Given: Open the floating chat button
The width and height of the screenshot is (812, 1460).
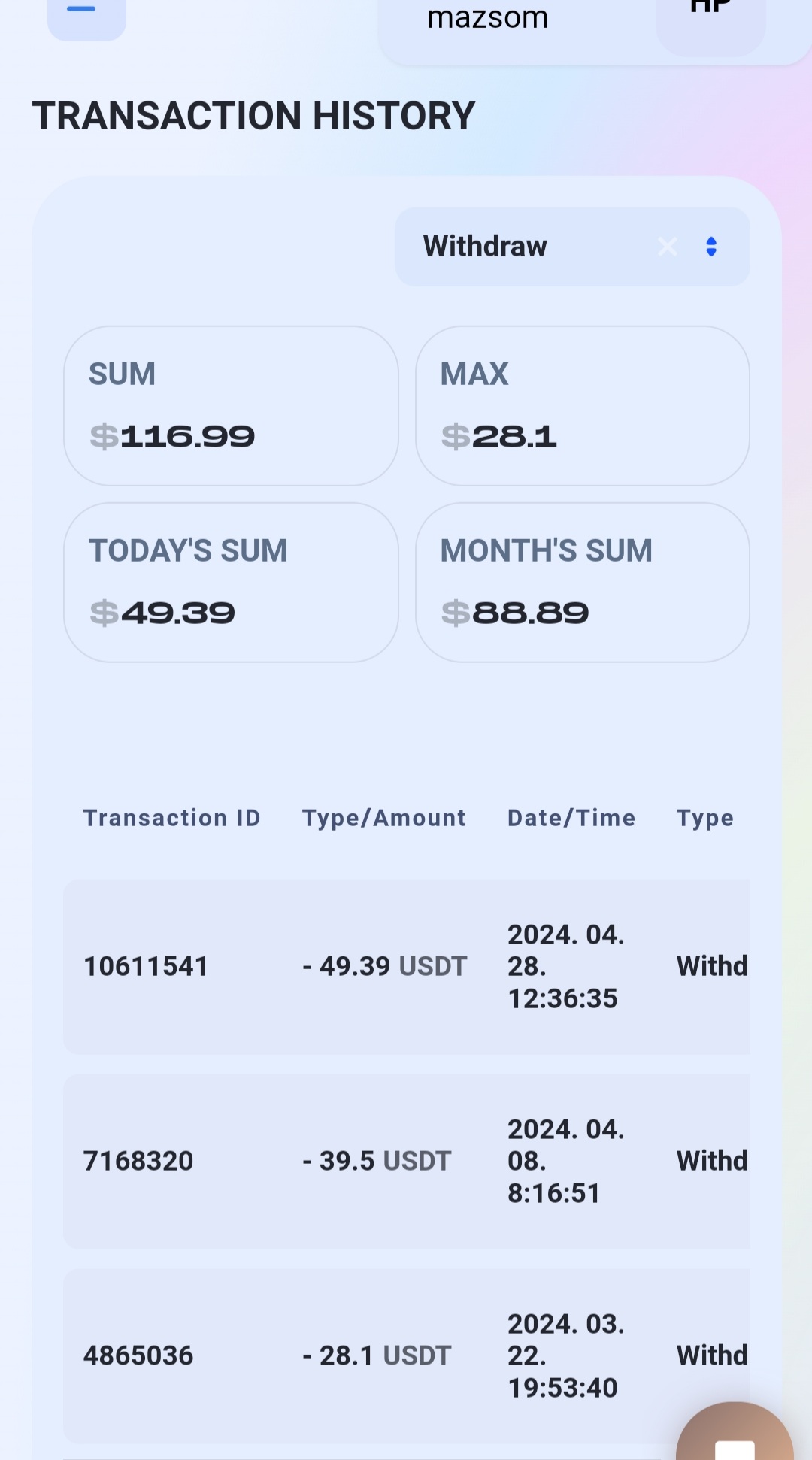Looking at the screenshot, I should coord(735,1437).
